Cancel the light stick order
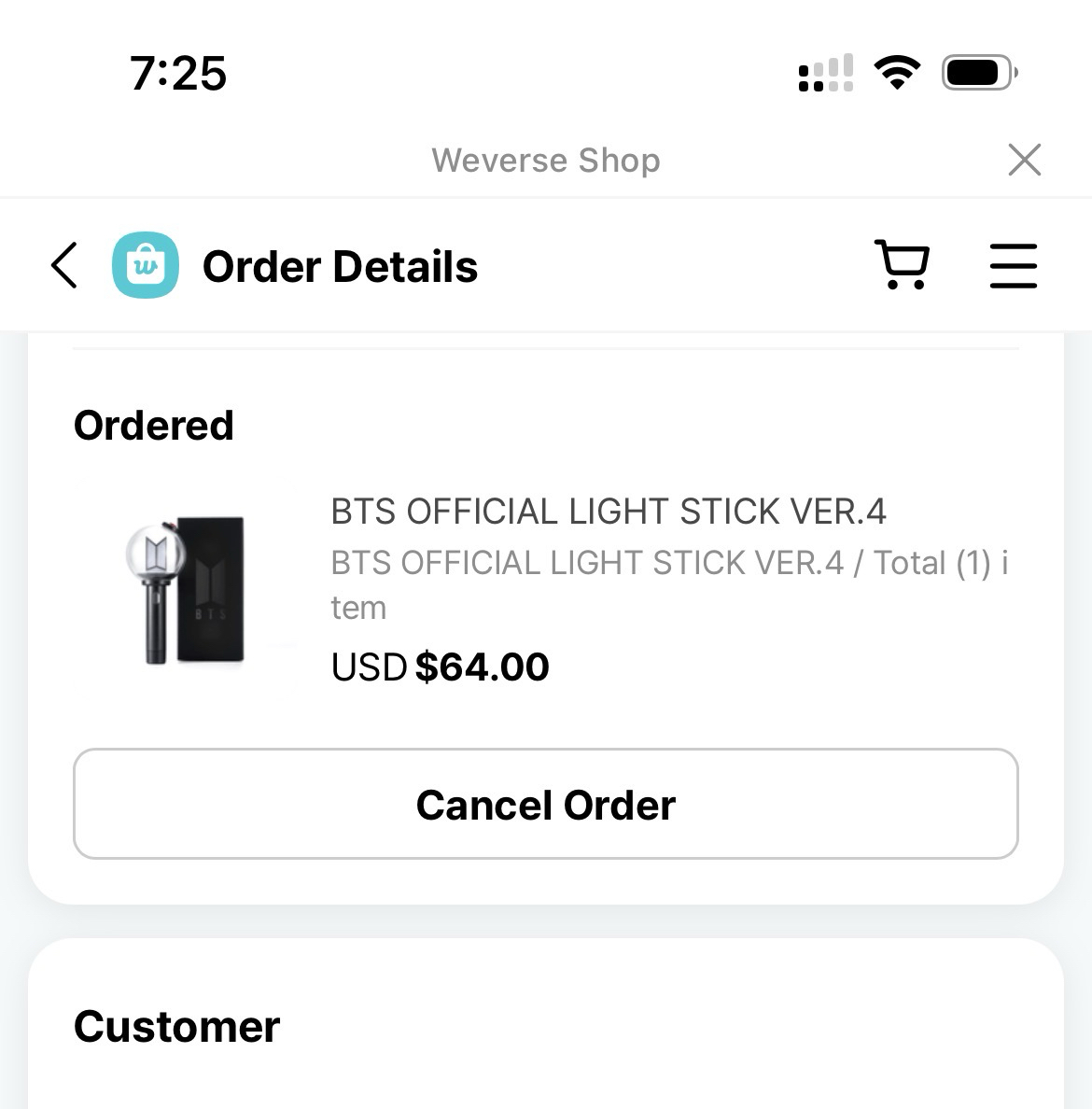The image size is (1092, 1109). click(x=545, y=804)
